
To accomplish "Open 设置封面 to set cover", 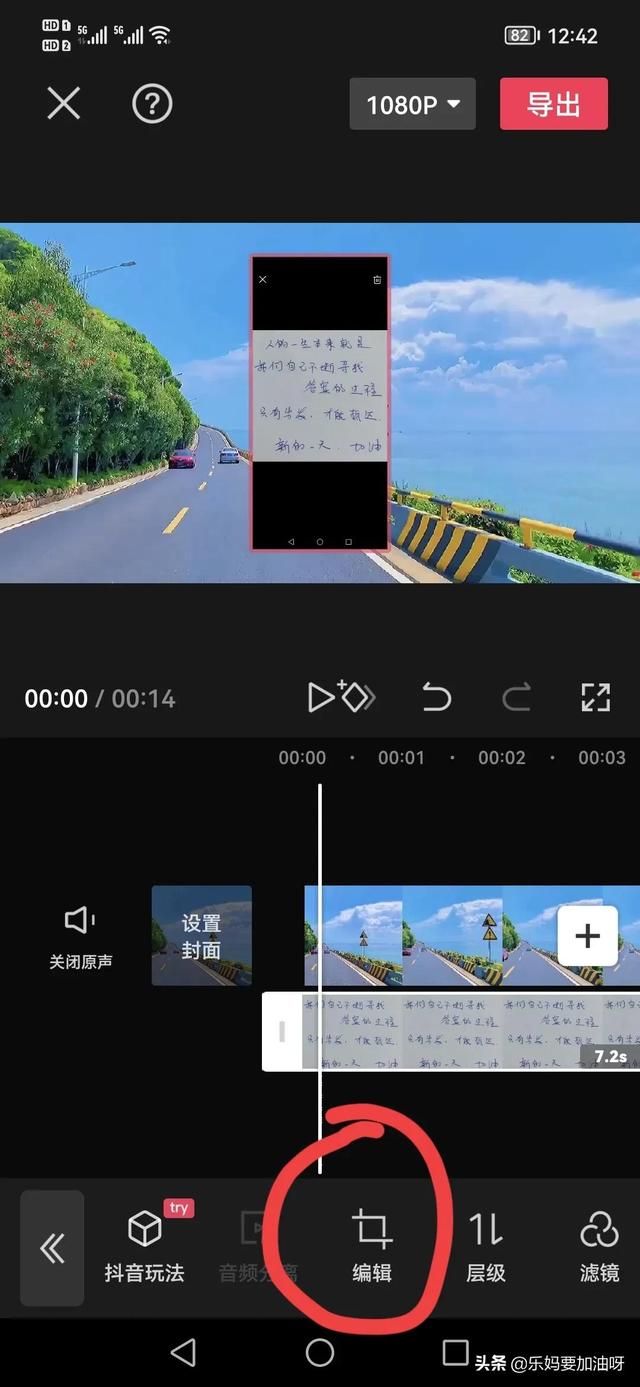I will (201, 936).
